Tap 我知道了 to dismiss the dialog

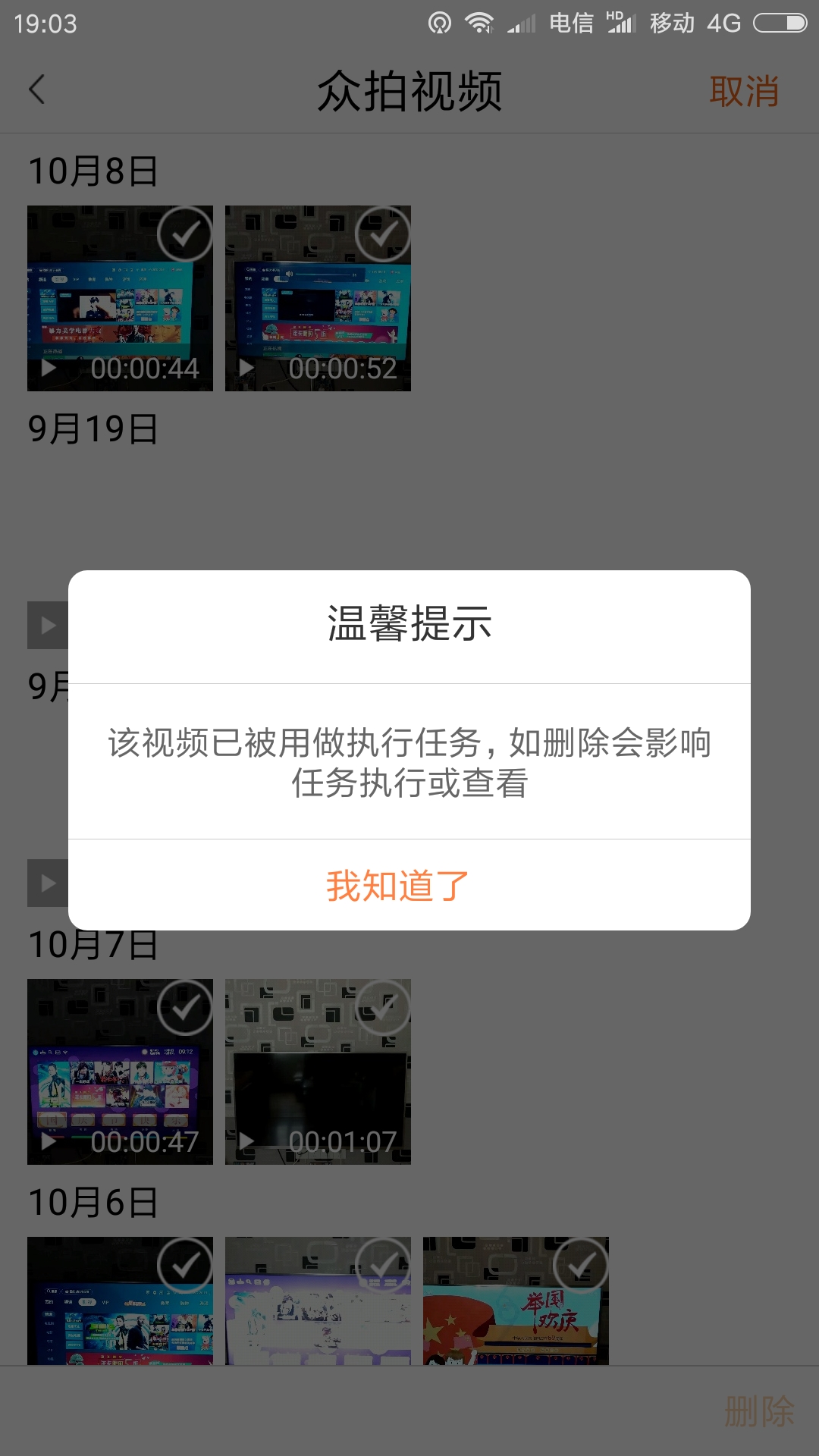point(397,885)
